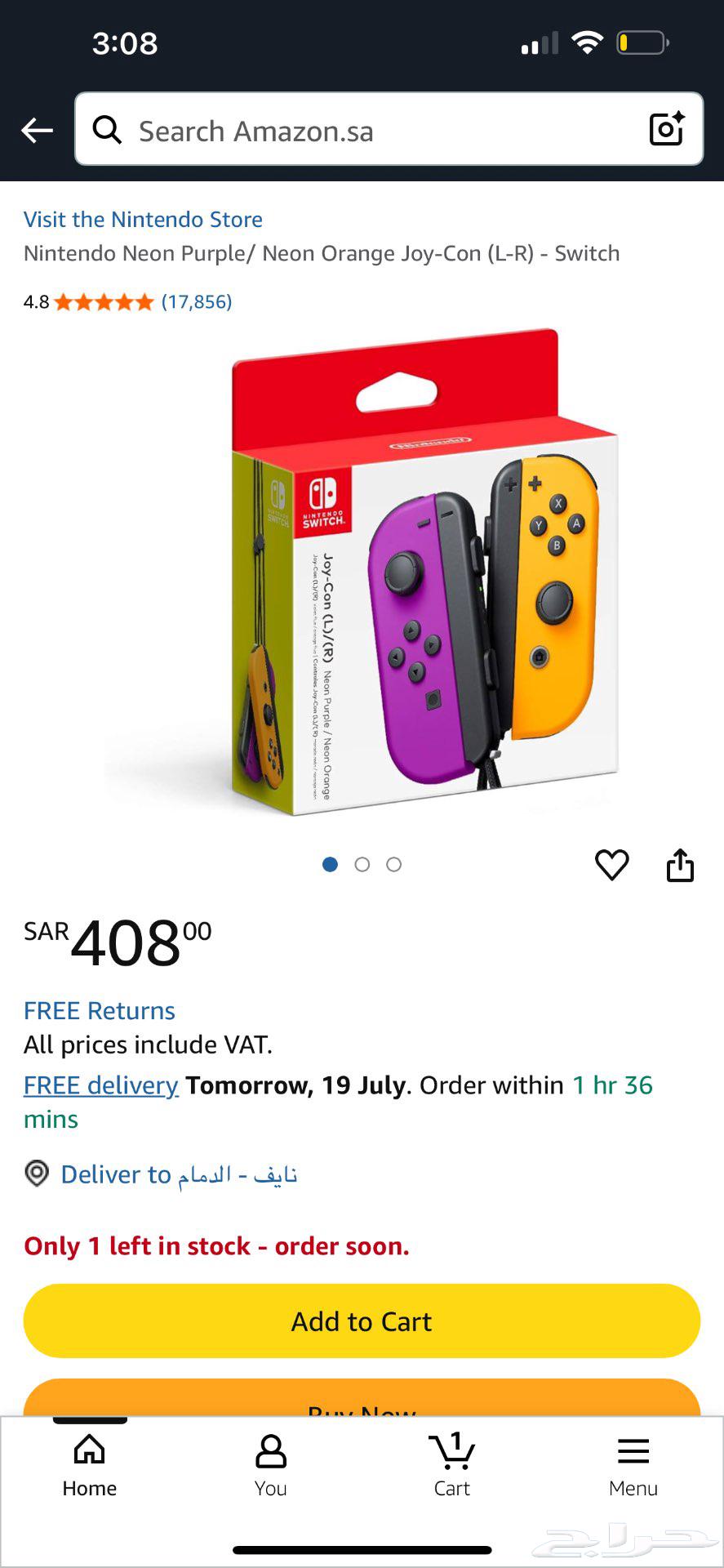Share this product
The height and width of the screenshot is (1568, 724).
pos(680,865)
